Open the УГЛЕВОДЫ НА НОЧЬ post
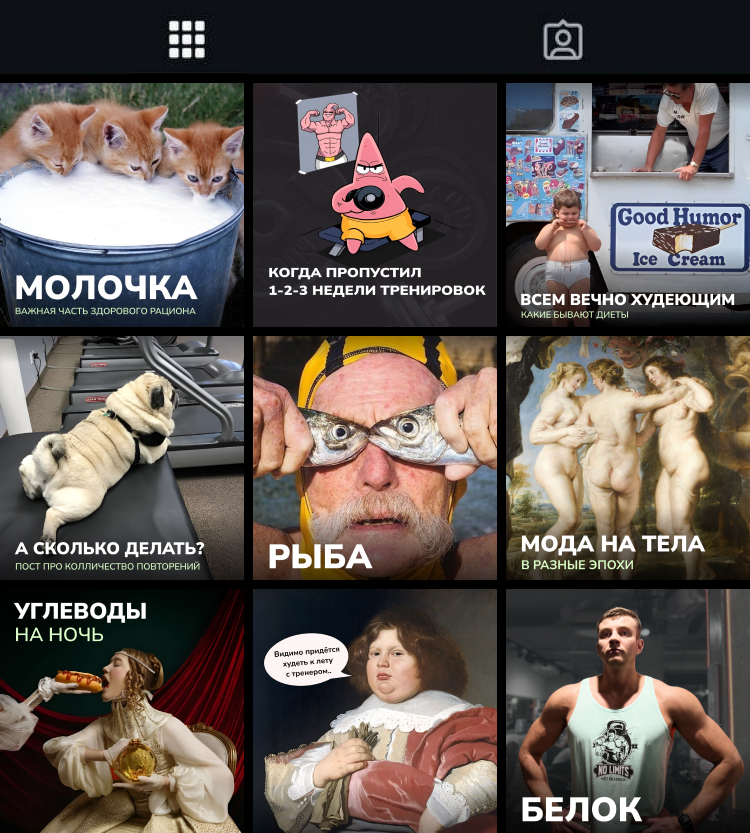 click(122, 711)
